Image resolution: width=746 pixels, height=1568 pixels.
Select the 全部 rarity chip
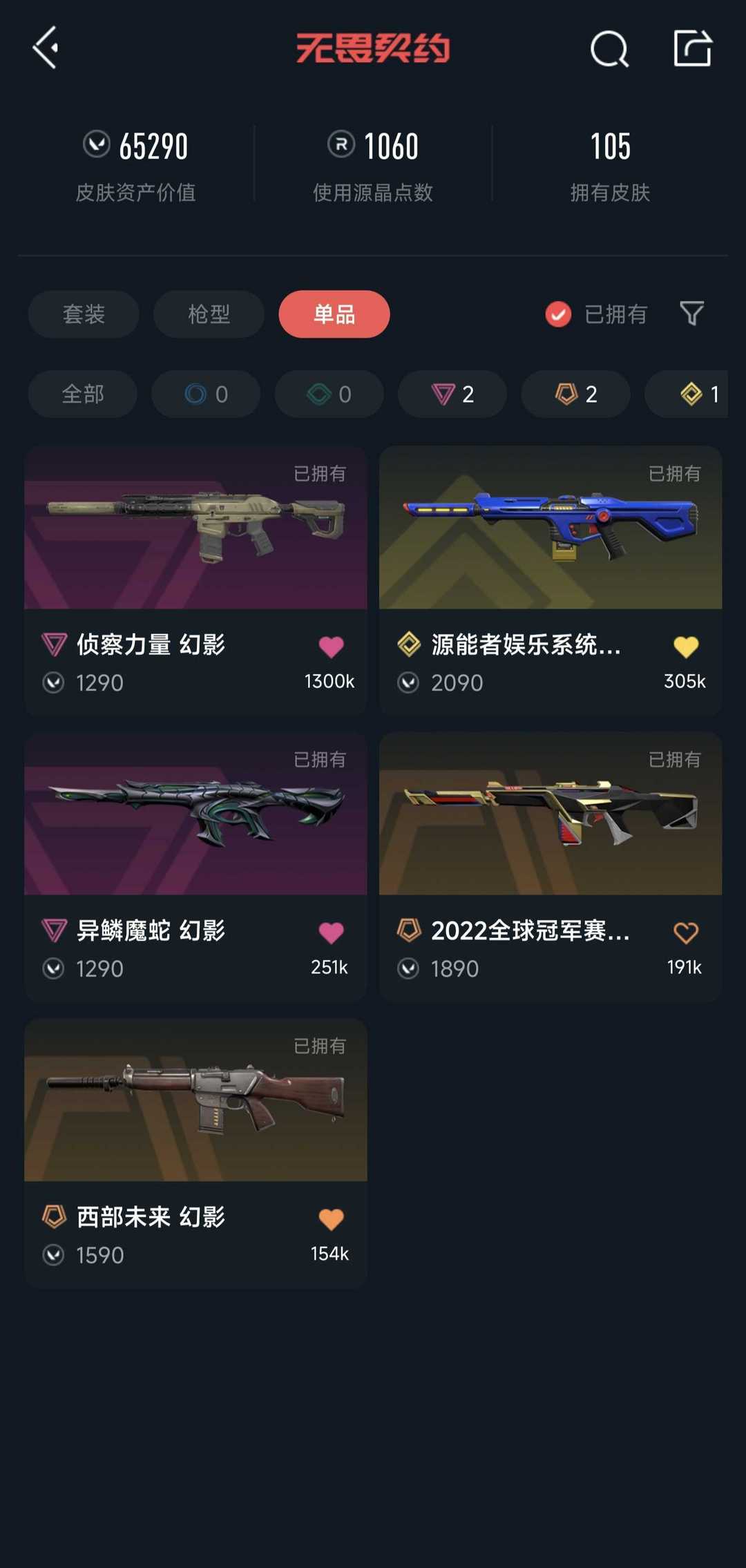(83, 394)
